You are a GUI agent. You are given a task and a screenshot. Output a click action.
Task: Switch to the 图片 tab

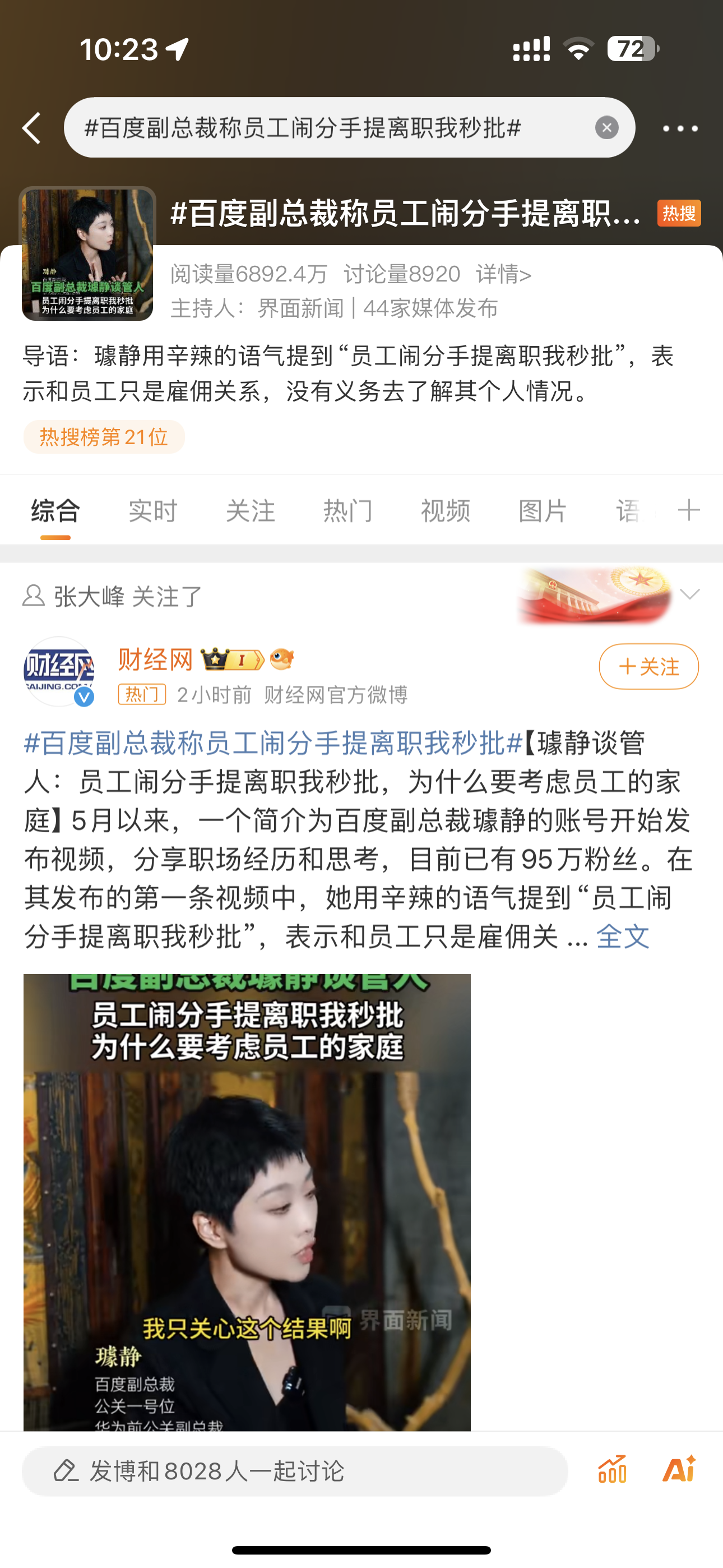[x=543, y=510]
